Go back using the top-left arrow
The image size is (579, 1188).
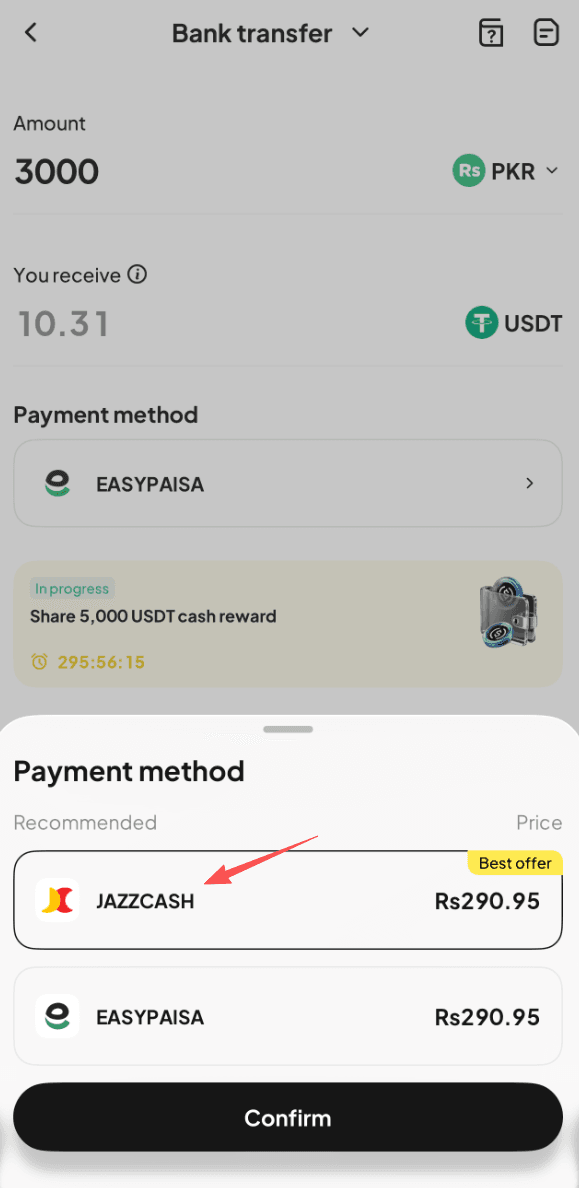click(30, 33)
